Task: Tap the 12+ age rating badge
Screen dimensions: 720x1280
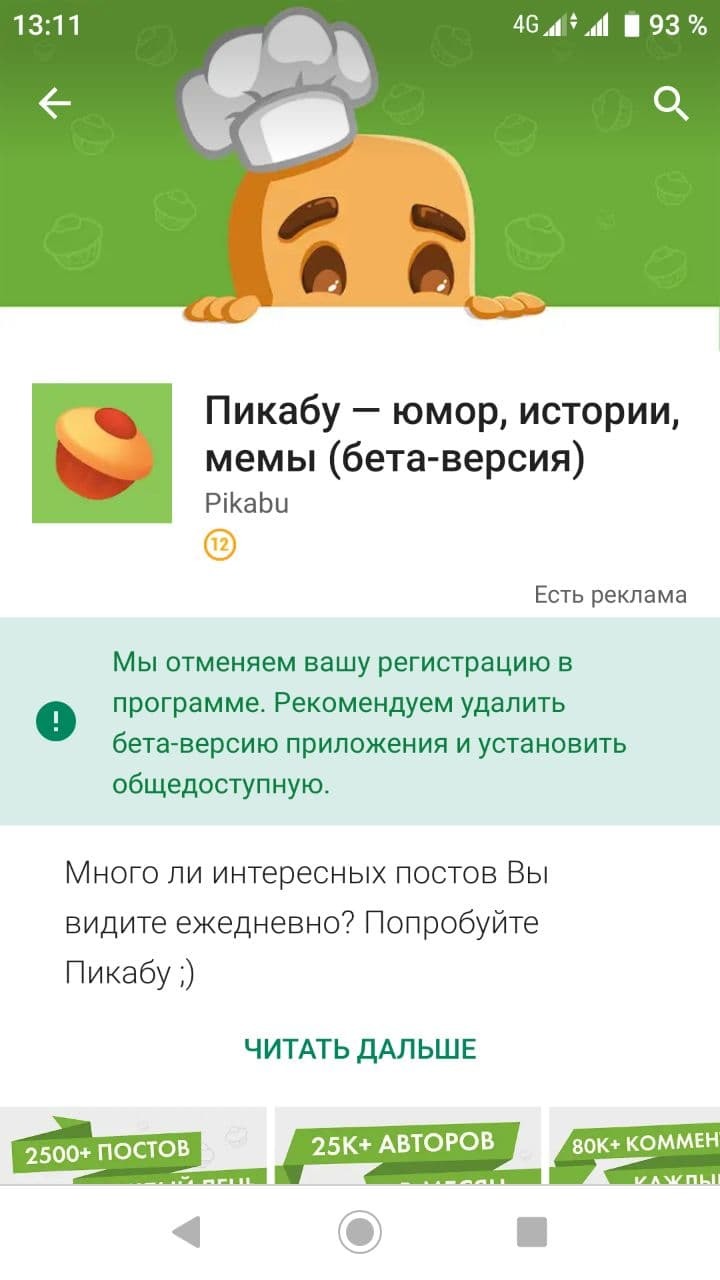Action: click(x=220, y=546)
